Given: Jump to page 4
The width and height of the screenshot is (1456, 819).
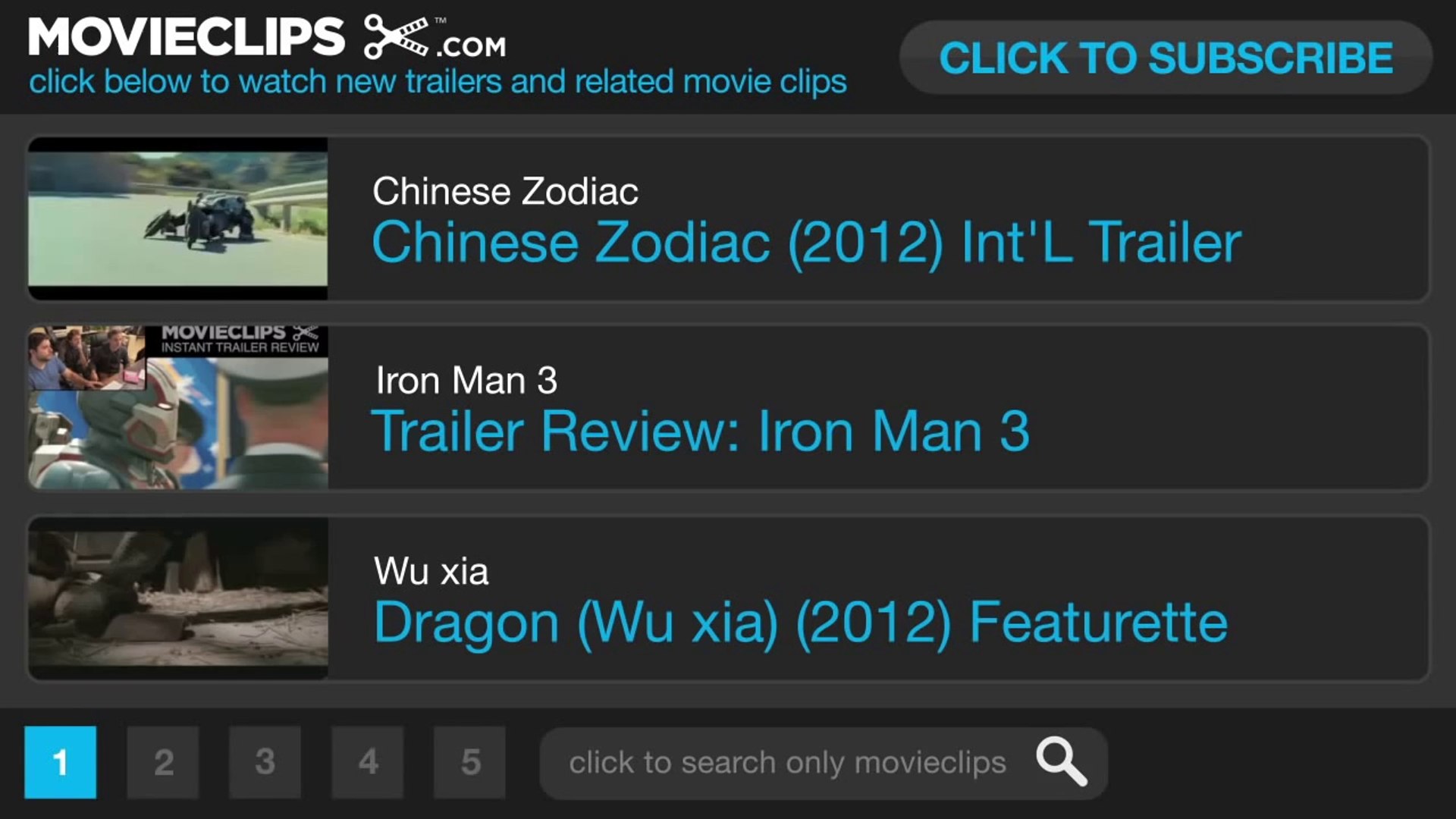Looking at the screenshot, I should click(x=368, y=762).
